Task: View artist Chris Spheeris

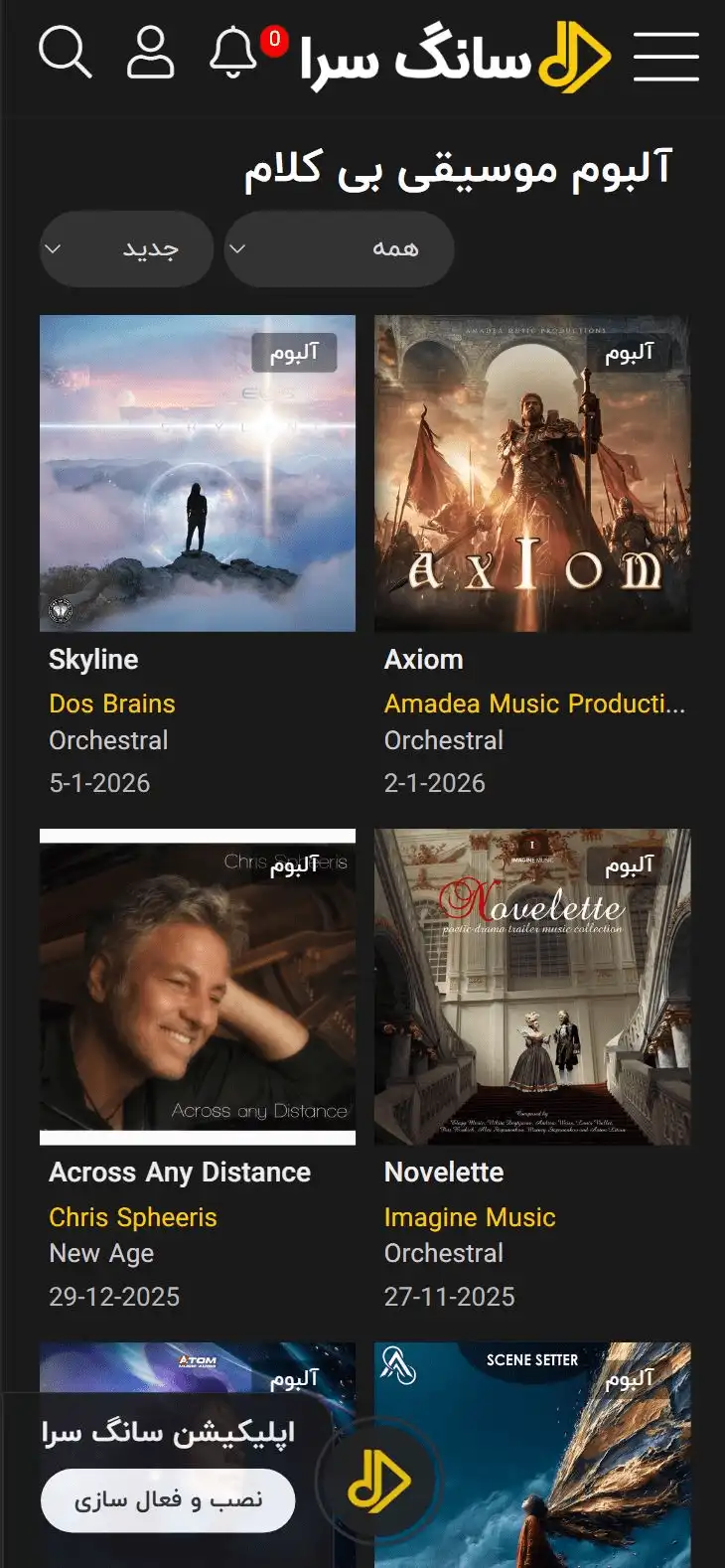Action: click(x=133, y=1217)
